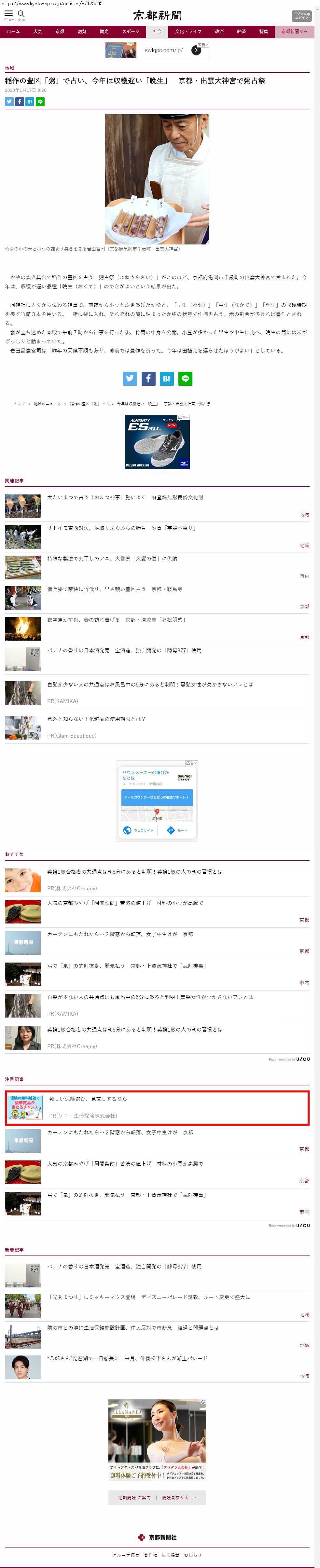Viewport: 320px width, 1568px height.
Task: Share via LINE below the article
Action: 185,379
